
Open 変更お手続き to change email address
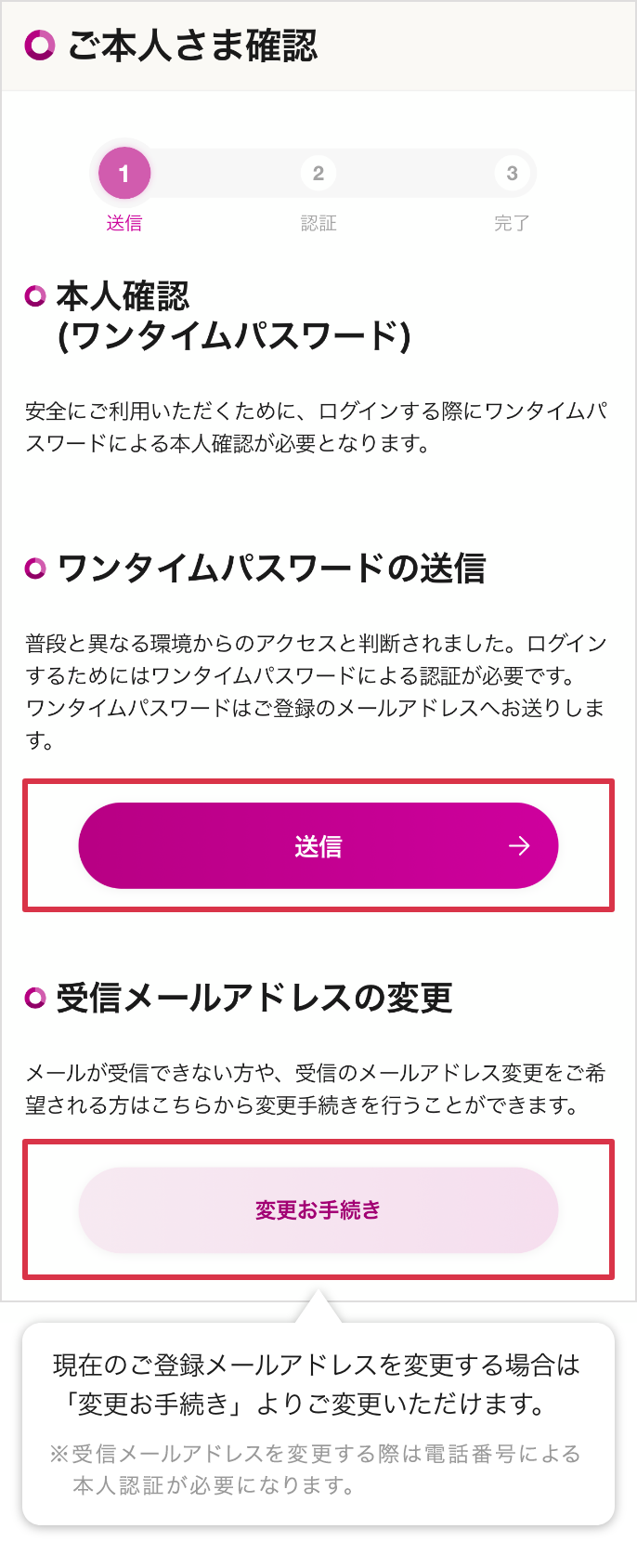tap(318, 1210)
